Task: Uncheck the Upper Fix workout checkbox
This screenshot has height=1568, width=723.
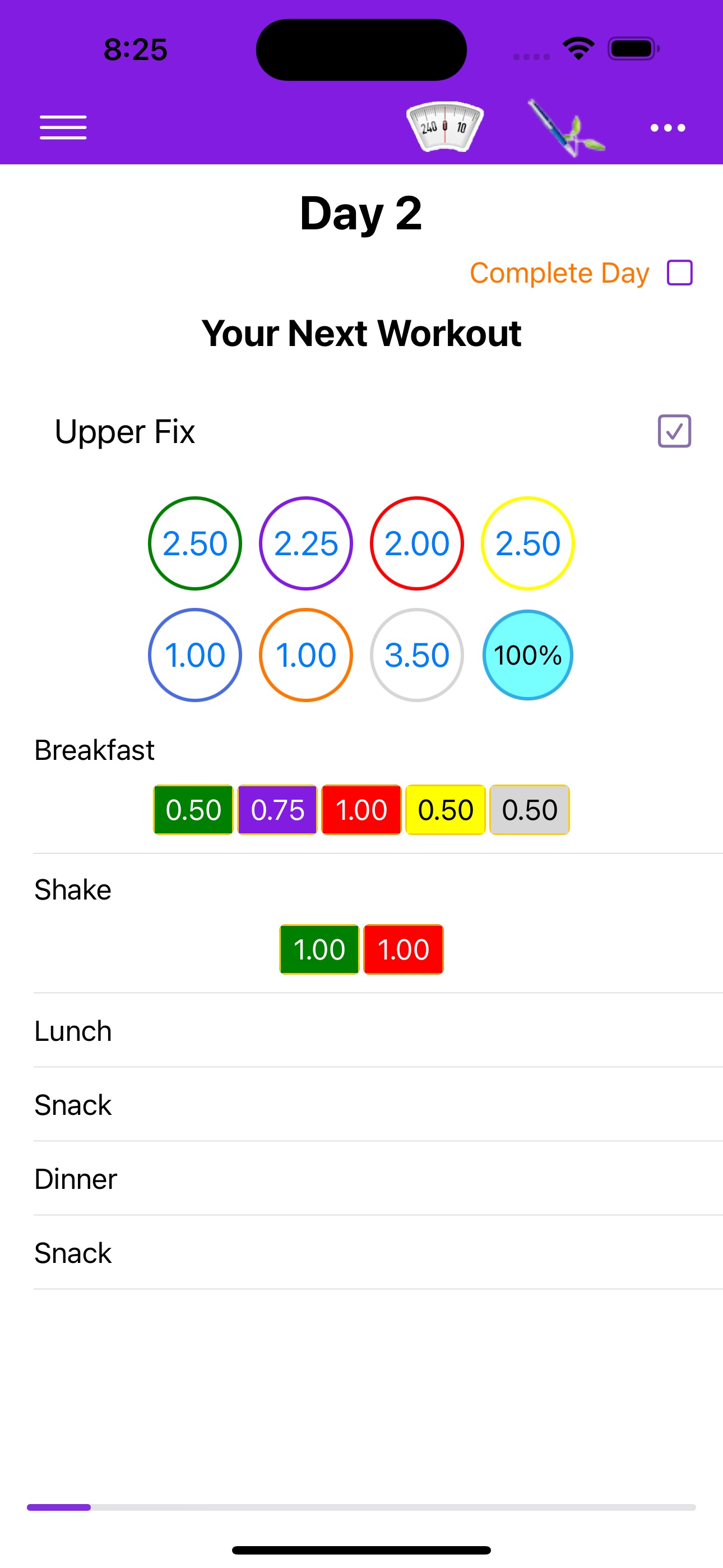Action: [674, 431]
